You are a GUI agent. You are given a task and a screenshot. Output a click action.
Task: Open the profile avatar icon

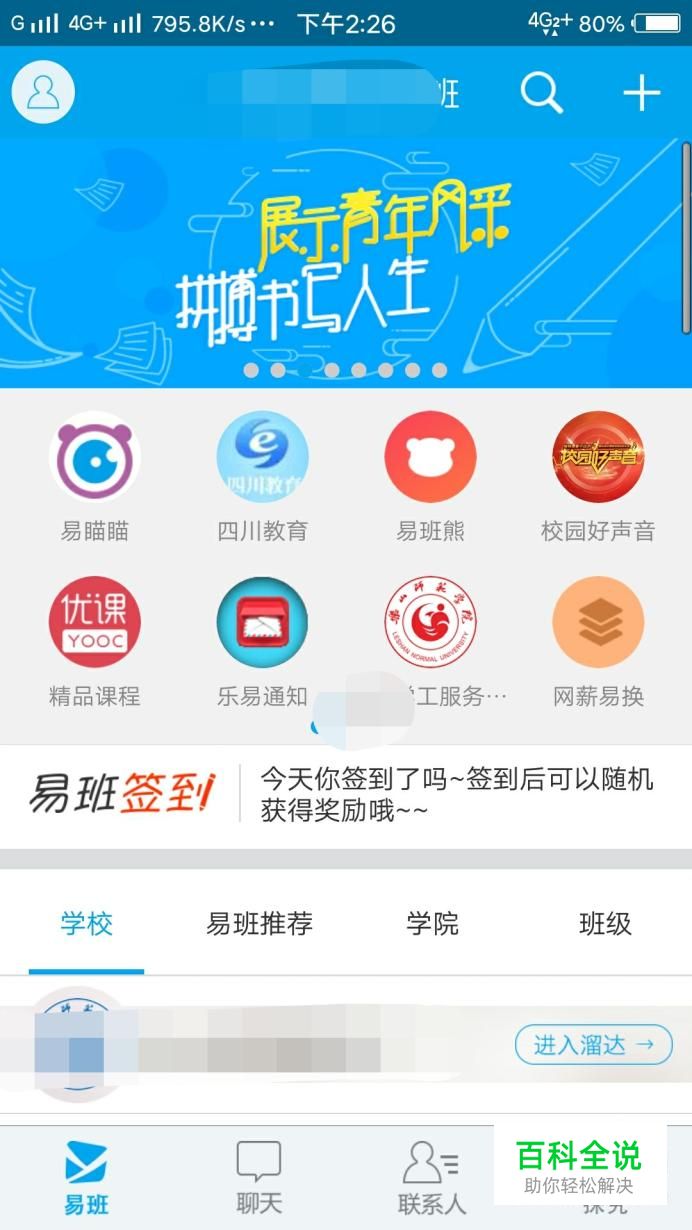click(43, 92)
